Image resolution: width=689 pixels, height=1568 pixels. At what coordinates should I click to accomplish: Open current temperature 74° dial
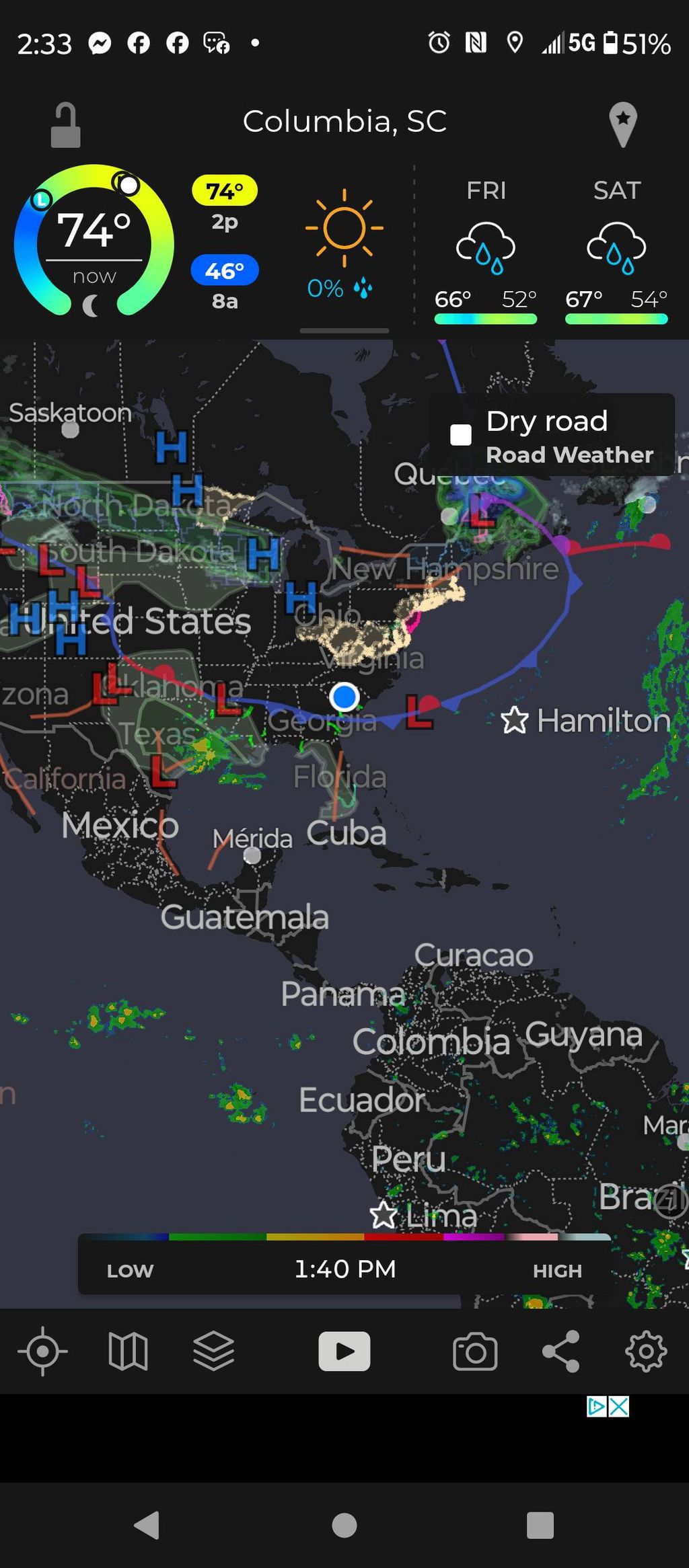(94, 240)
